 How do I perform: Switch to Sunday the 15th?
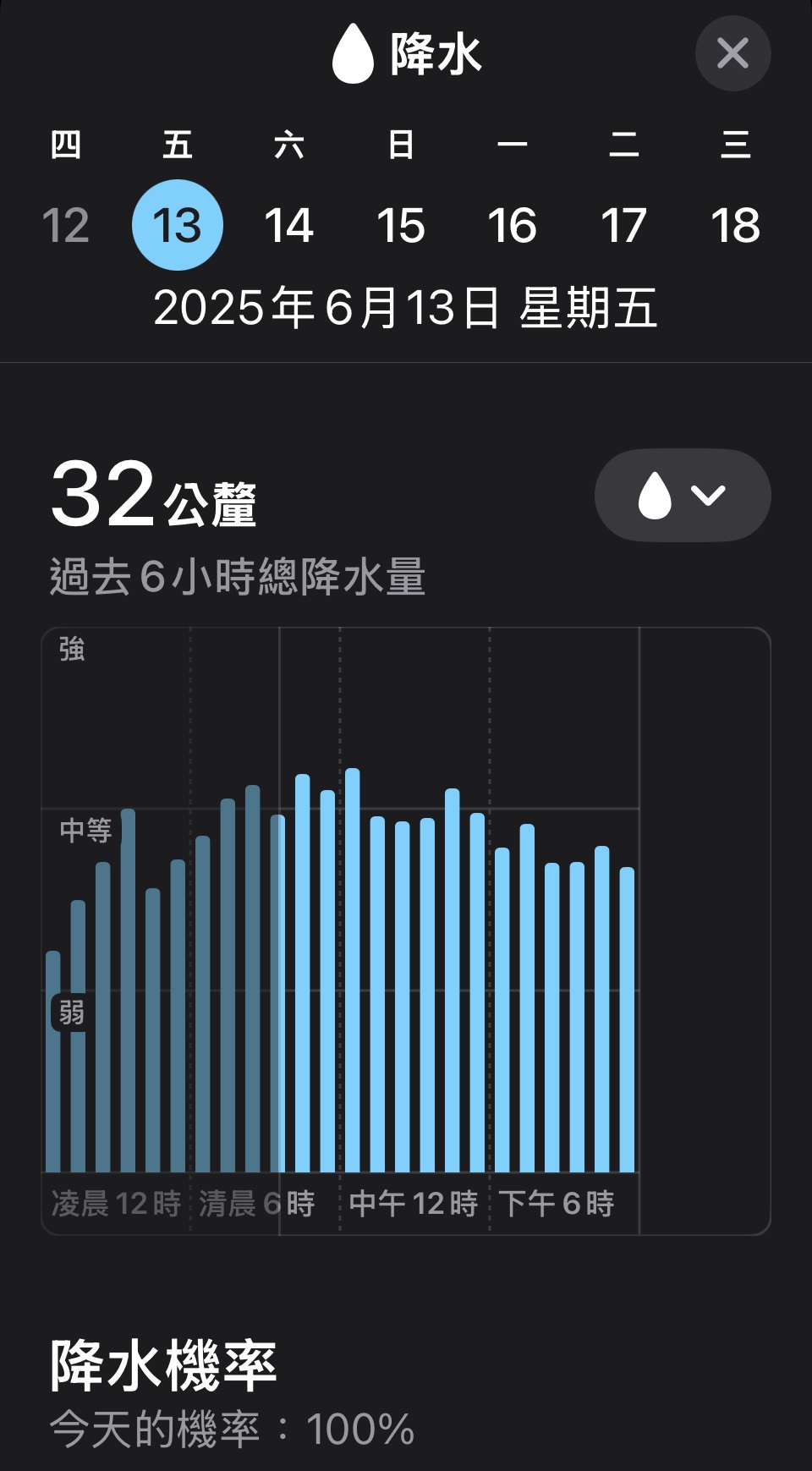401,225
